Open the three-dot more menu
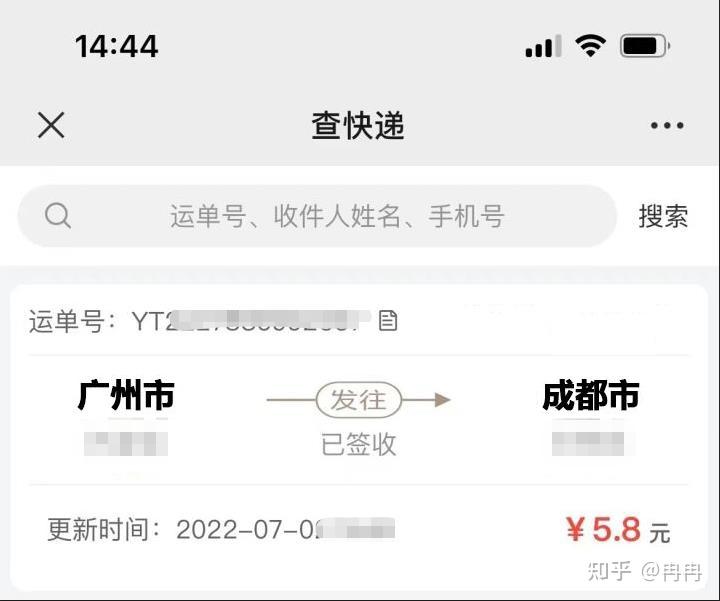720x601 pixels. tap(667, 126)
